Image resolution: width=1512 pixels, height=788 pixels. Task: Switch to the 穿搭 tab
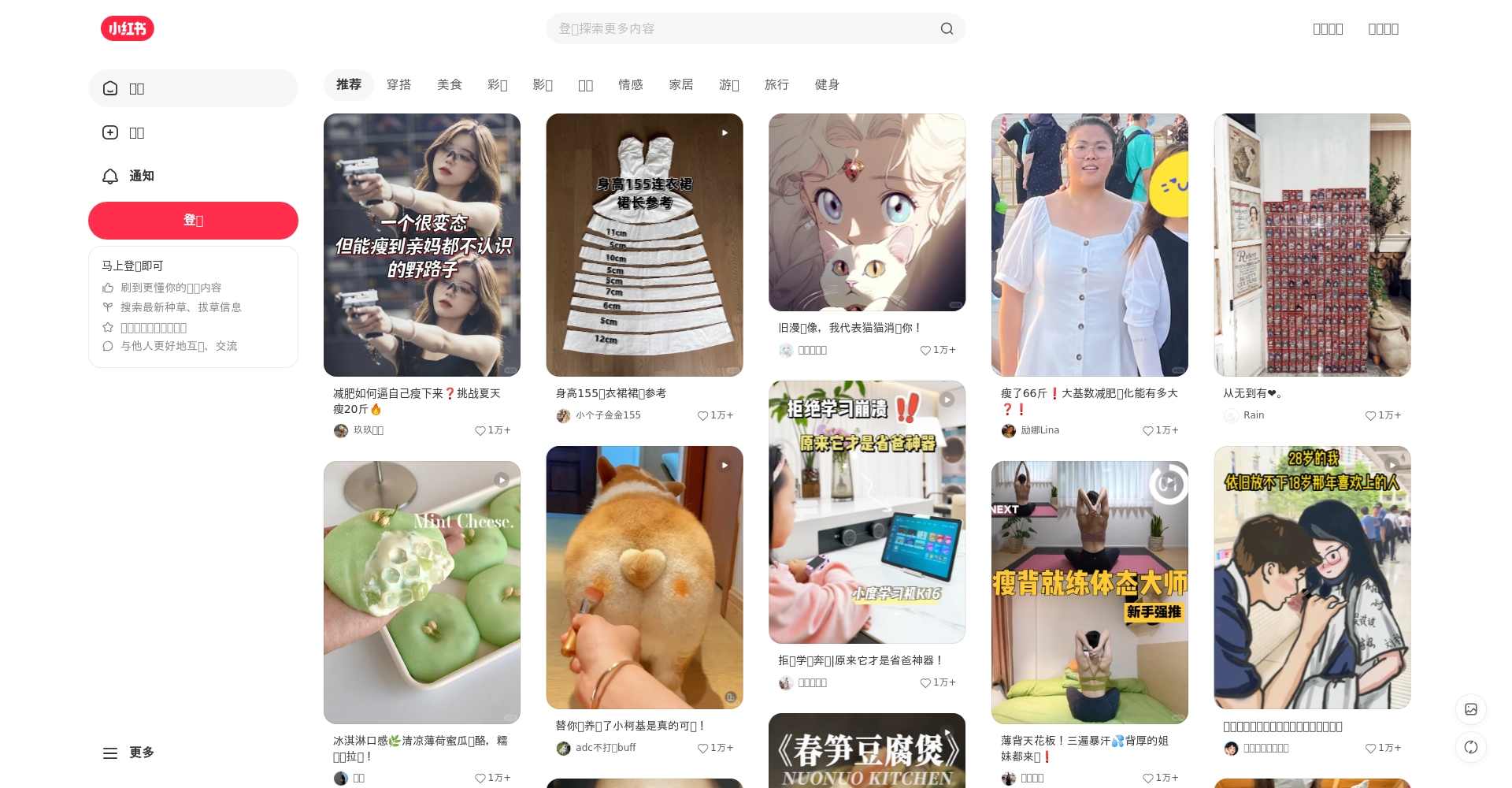[x=398, y=84]
